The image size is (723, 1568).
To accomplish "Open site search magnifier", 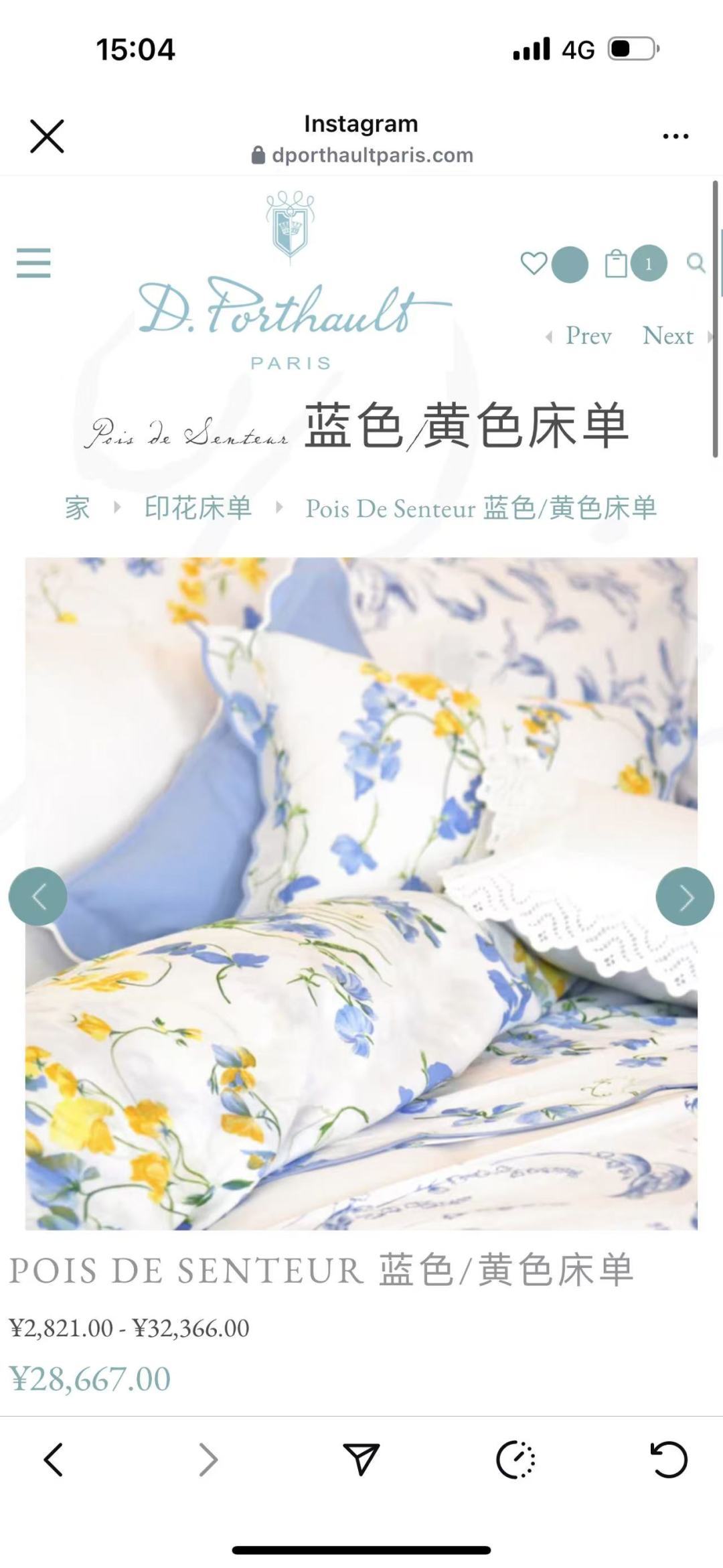I will [696, 263].
